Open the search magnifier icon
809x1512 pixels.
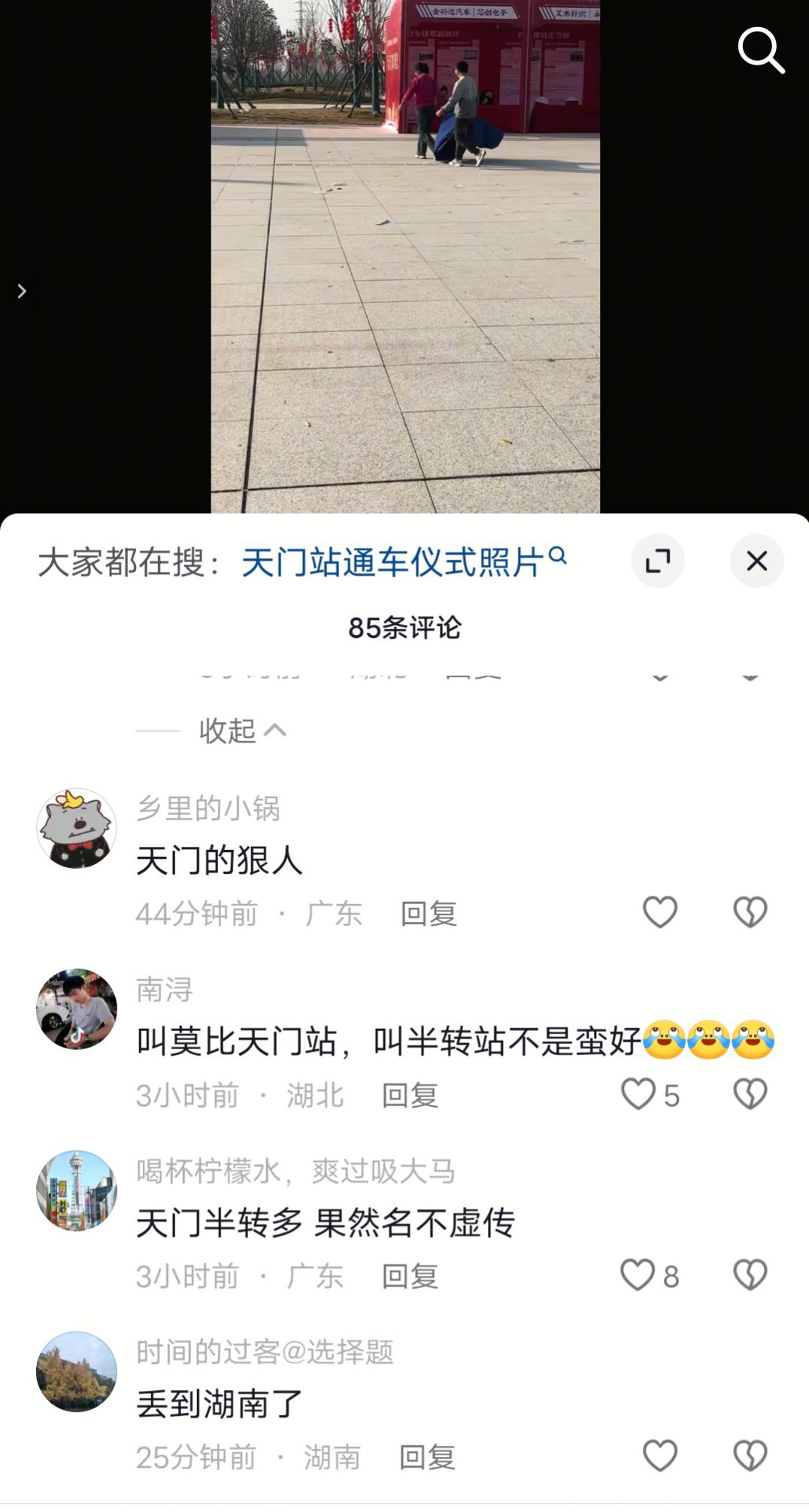(761, 50)
